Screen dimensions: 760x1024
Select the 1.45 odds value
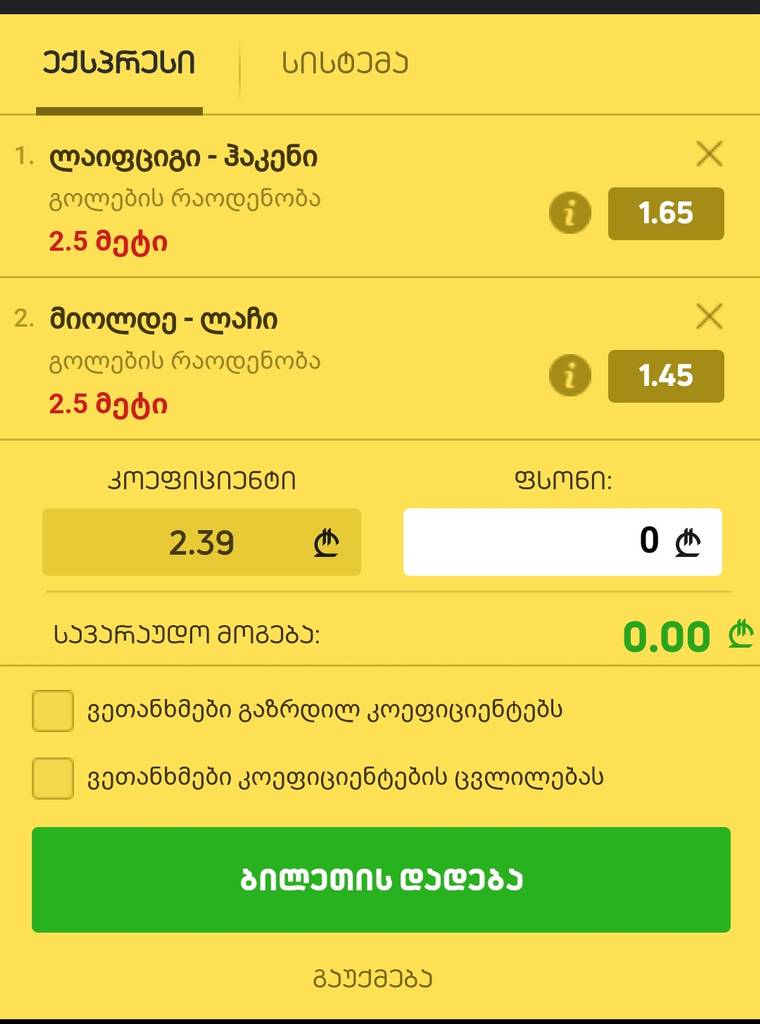(666, 376)
